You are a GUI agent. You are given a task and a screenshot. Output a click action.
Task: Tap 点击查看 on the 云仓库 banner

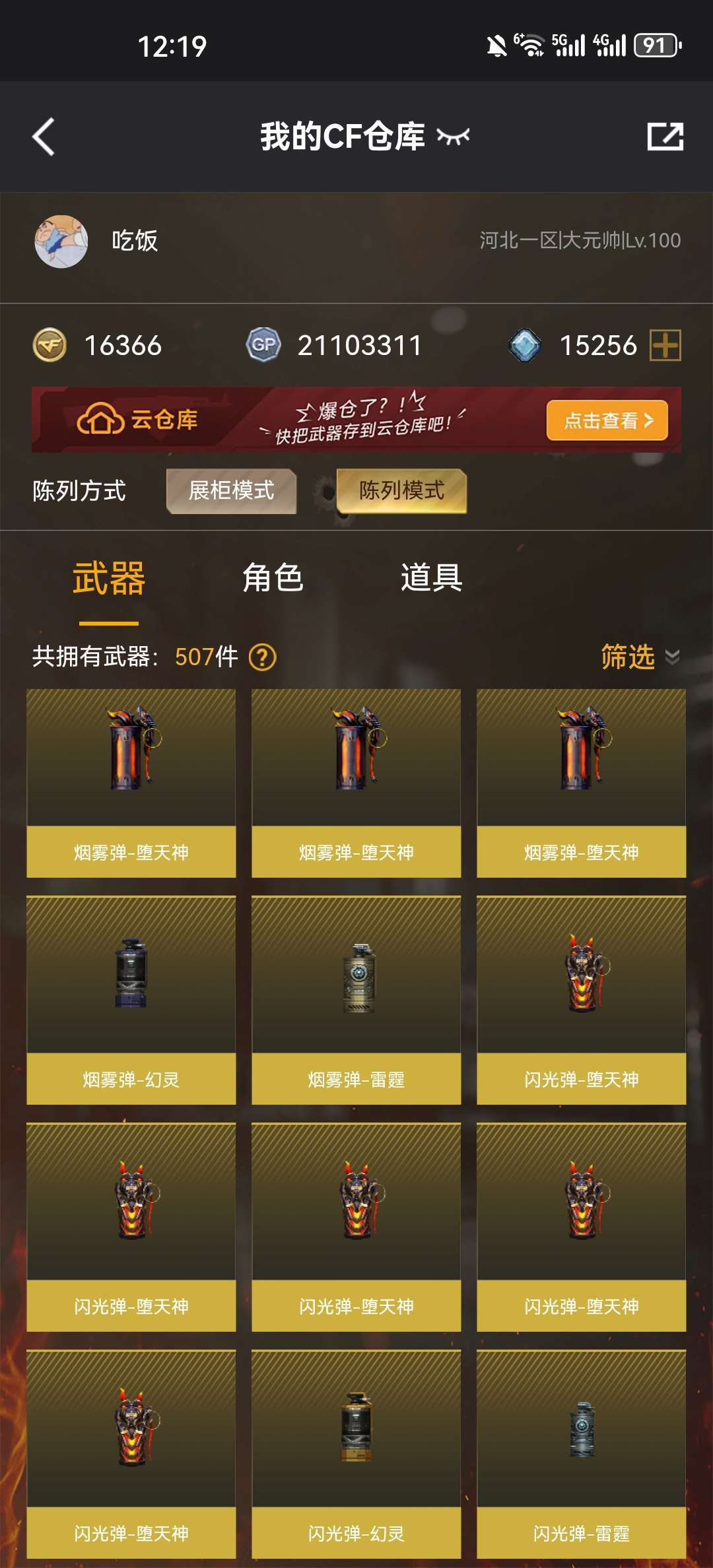[607, 420]
